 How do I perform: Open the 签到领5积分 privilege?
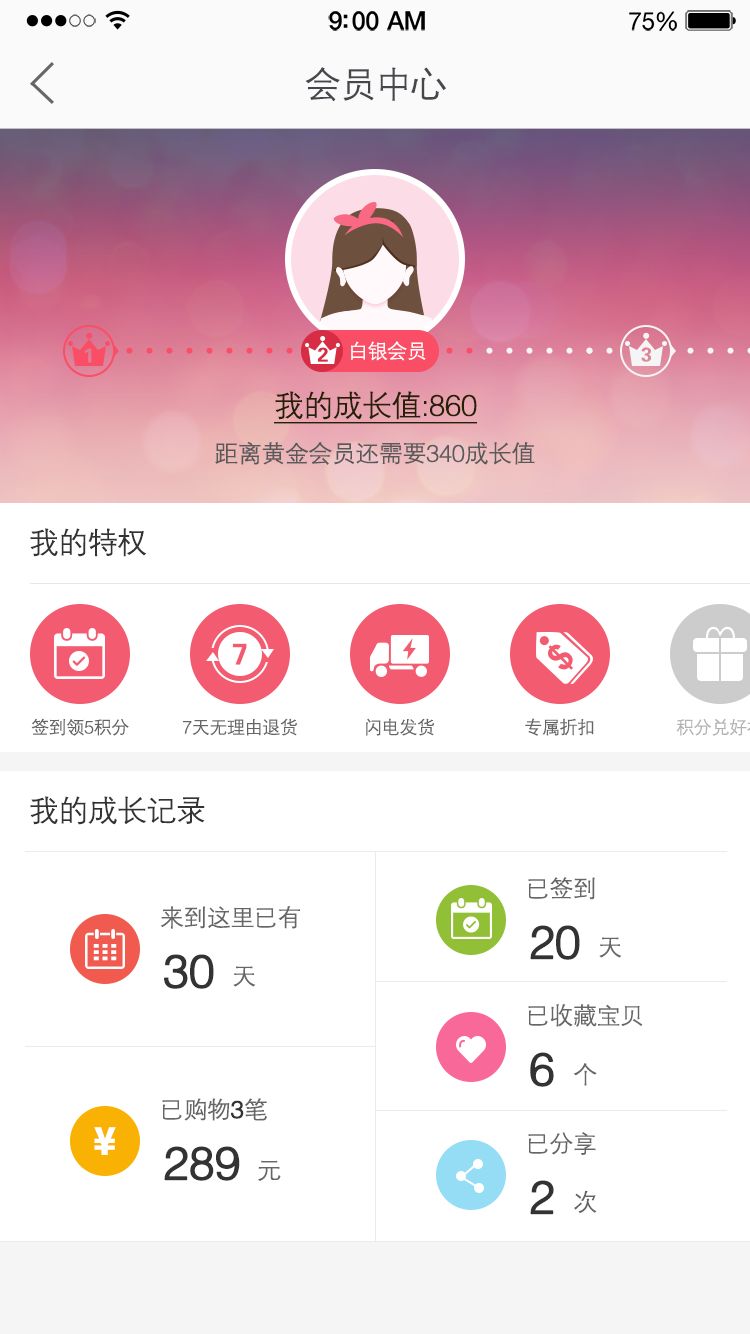pos(80,655)
